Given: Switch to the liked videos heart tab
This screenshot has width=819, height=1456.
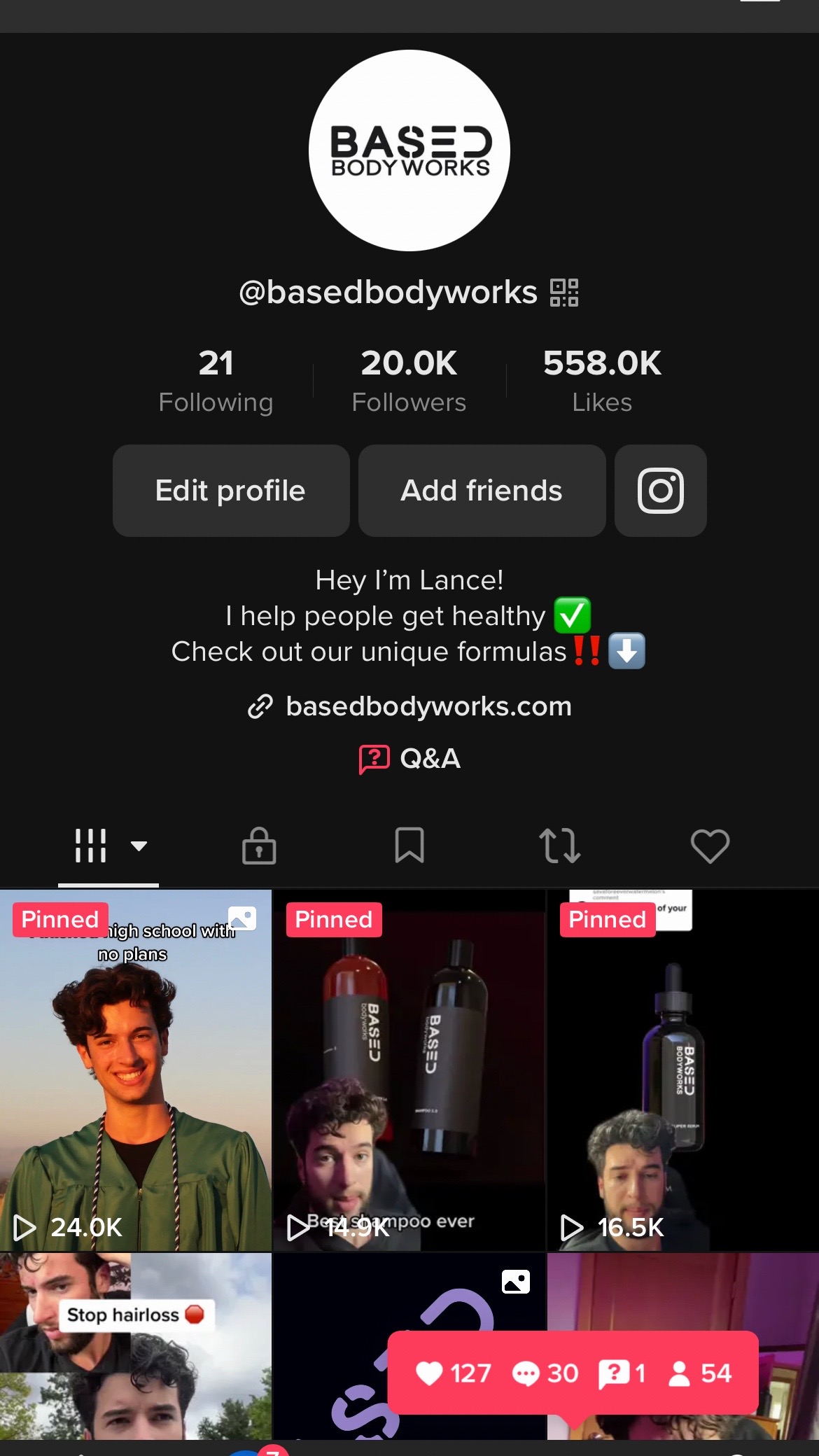Looking at the screenshot, I should point(710,846).
